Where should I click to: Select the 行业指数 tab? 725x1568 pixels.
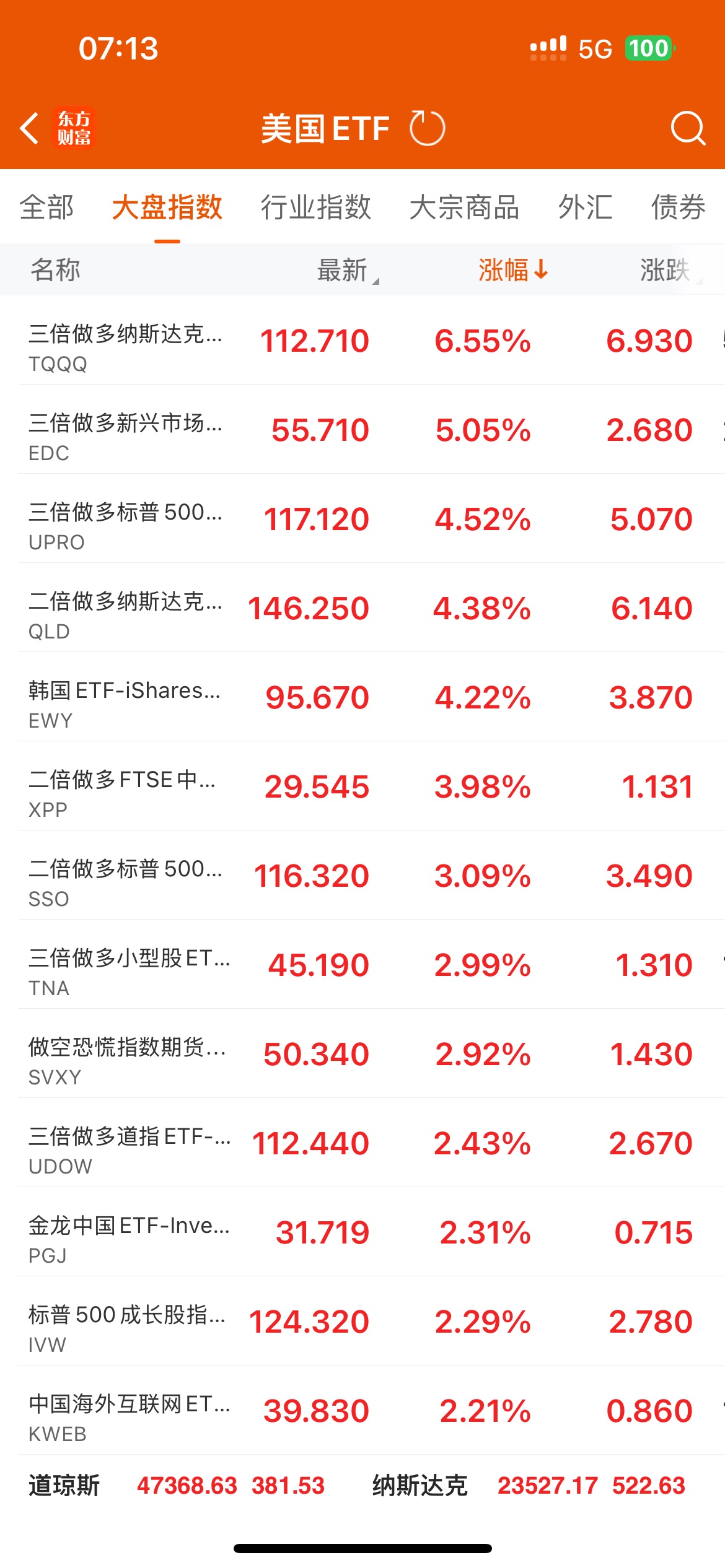pos(315,207)
